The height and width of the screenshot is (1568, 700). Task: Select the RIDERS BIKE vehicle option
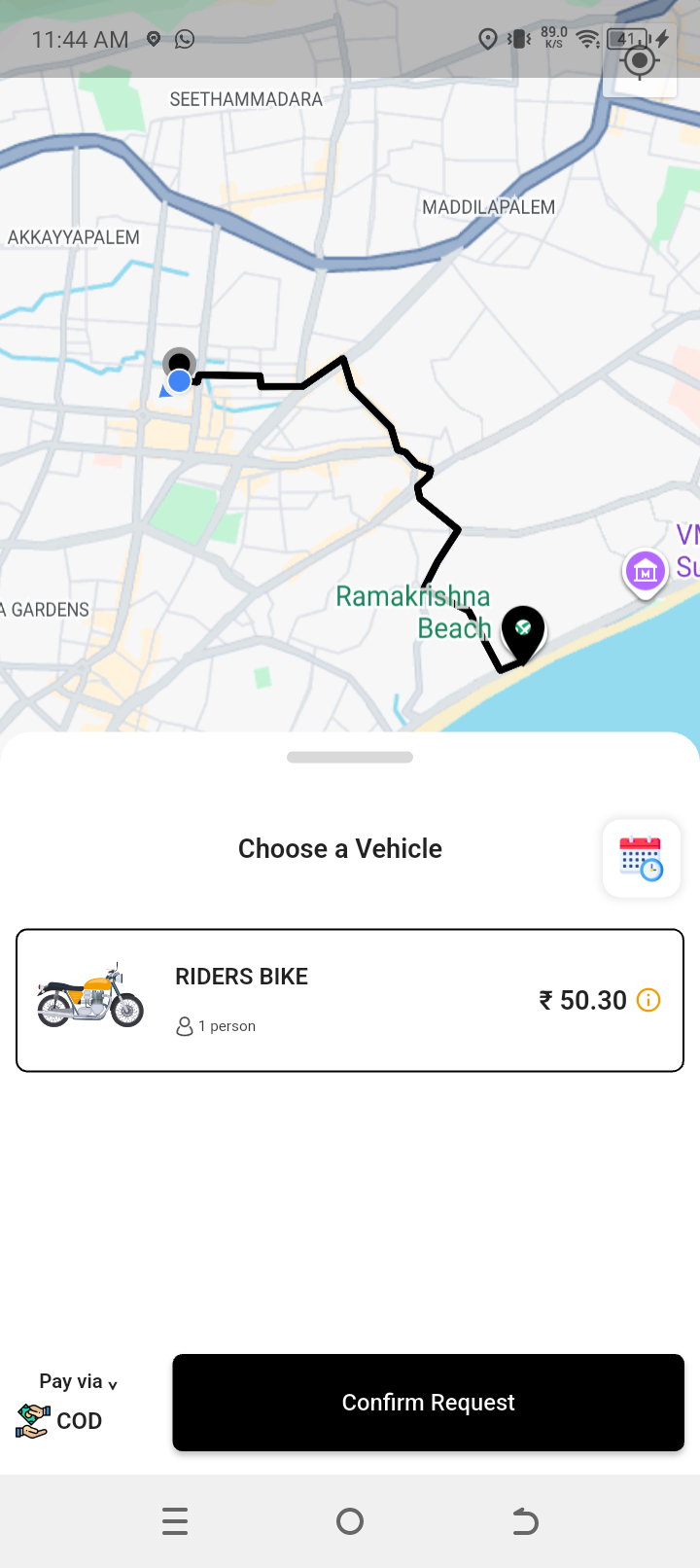pyautogui.click(x=350, y=1000)
